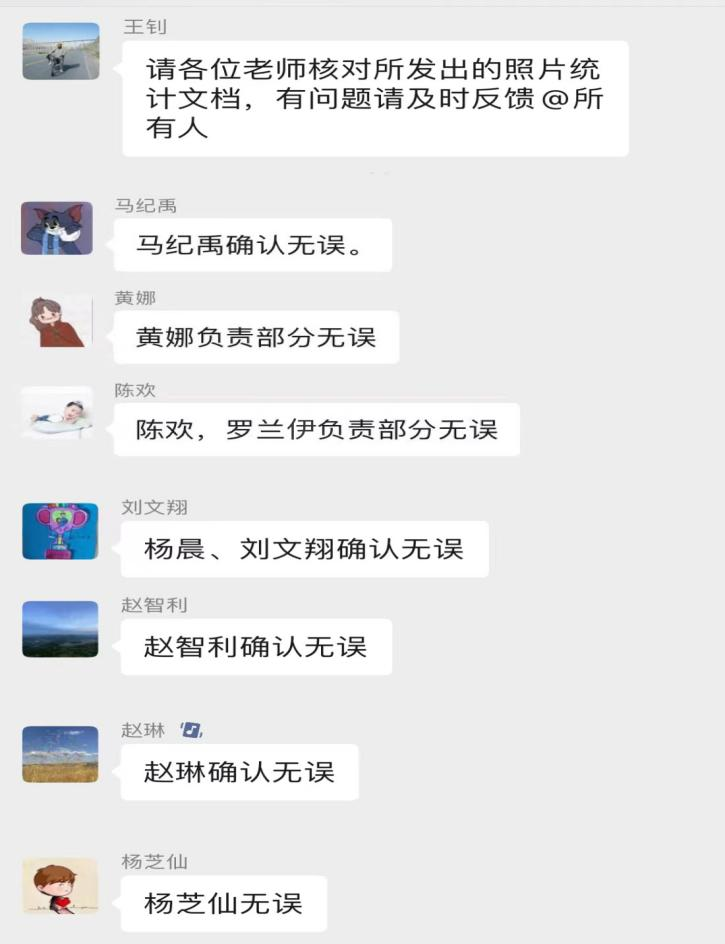Open 陈欢's avatar picture

pyautogui.click(x=57, y=412)
